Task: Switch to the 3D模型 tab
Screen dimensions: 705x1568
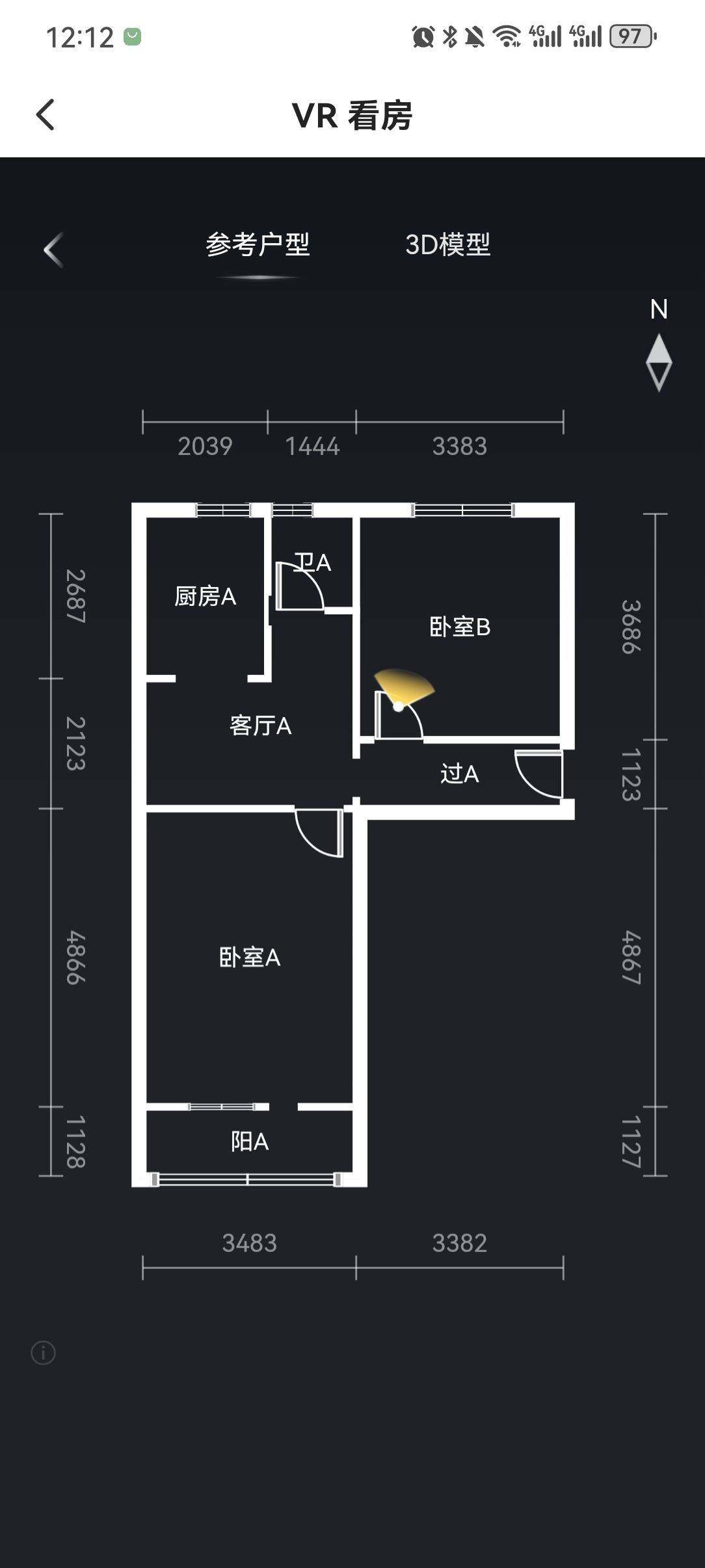Action: 447,245
